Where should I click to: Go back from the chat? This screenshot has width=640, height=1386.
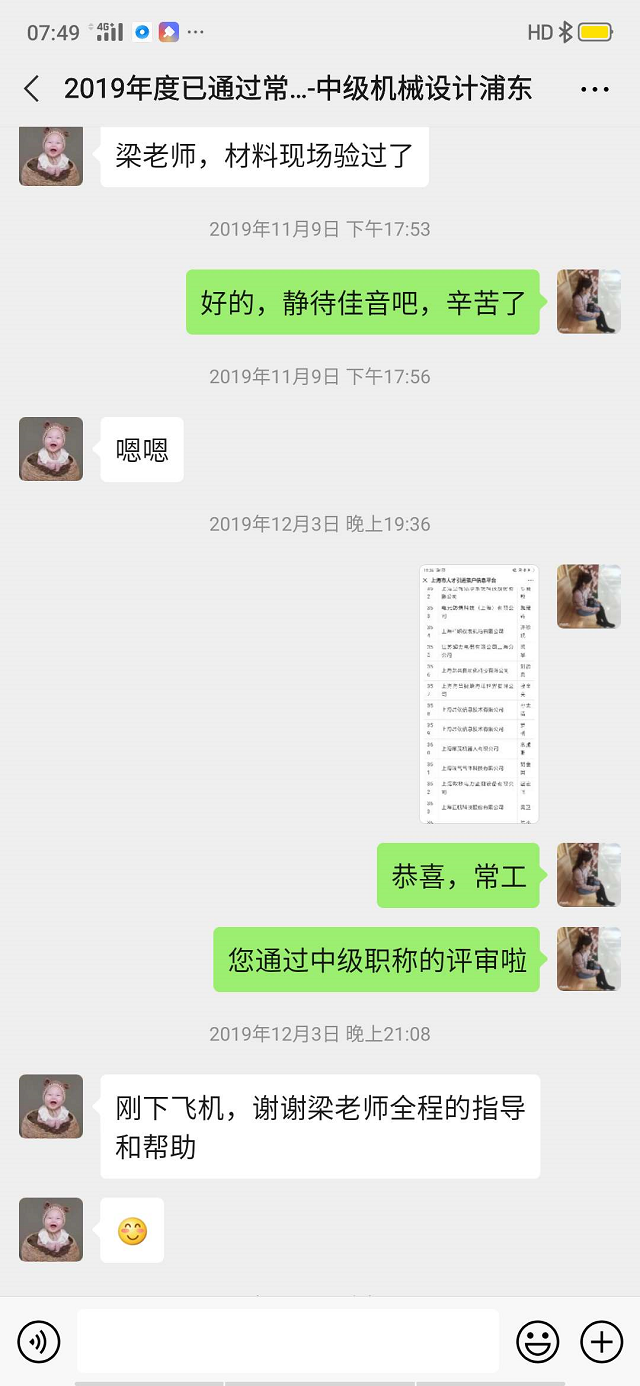[x=32, y=88]
